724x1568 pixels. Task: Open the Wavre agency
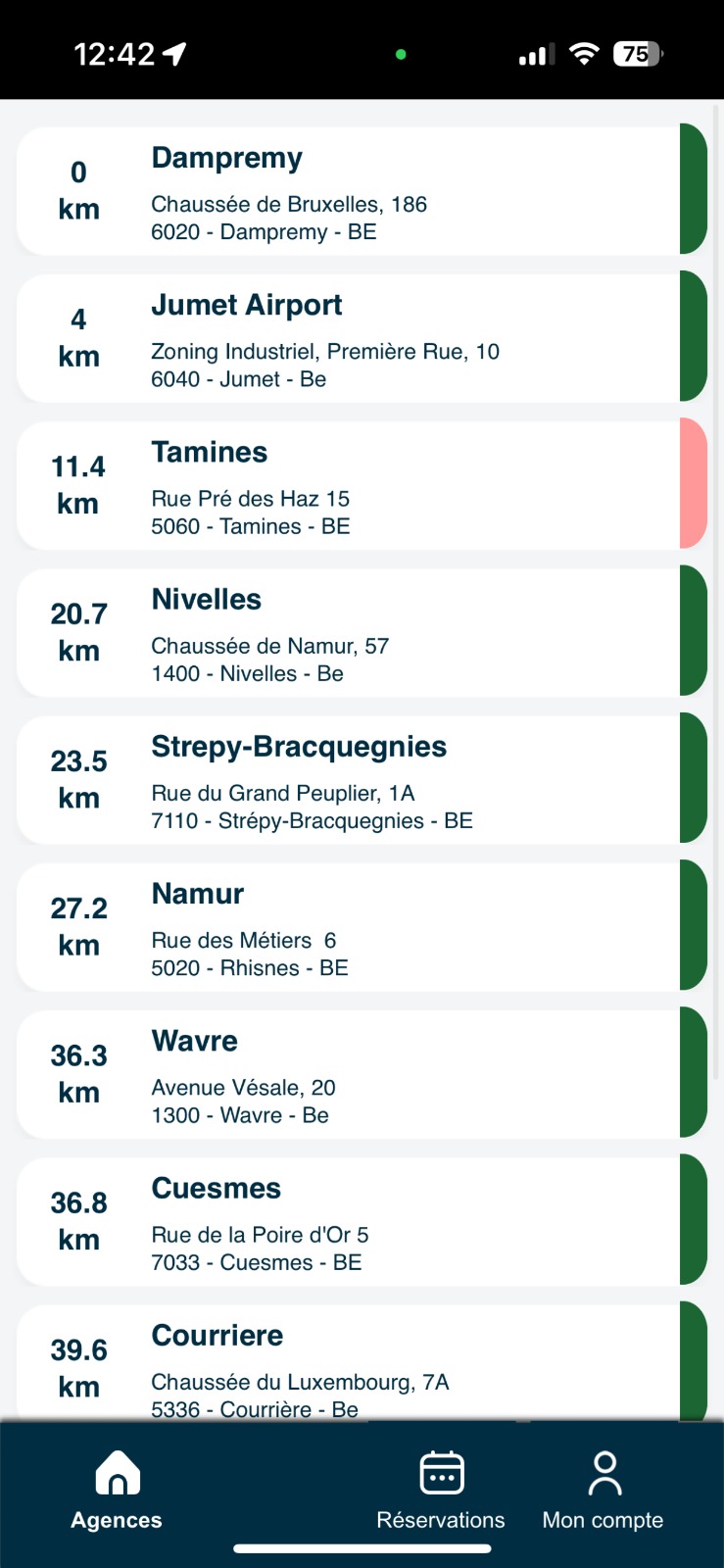coord(362,1074)
